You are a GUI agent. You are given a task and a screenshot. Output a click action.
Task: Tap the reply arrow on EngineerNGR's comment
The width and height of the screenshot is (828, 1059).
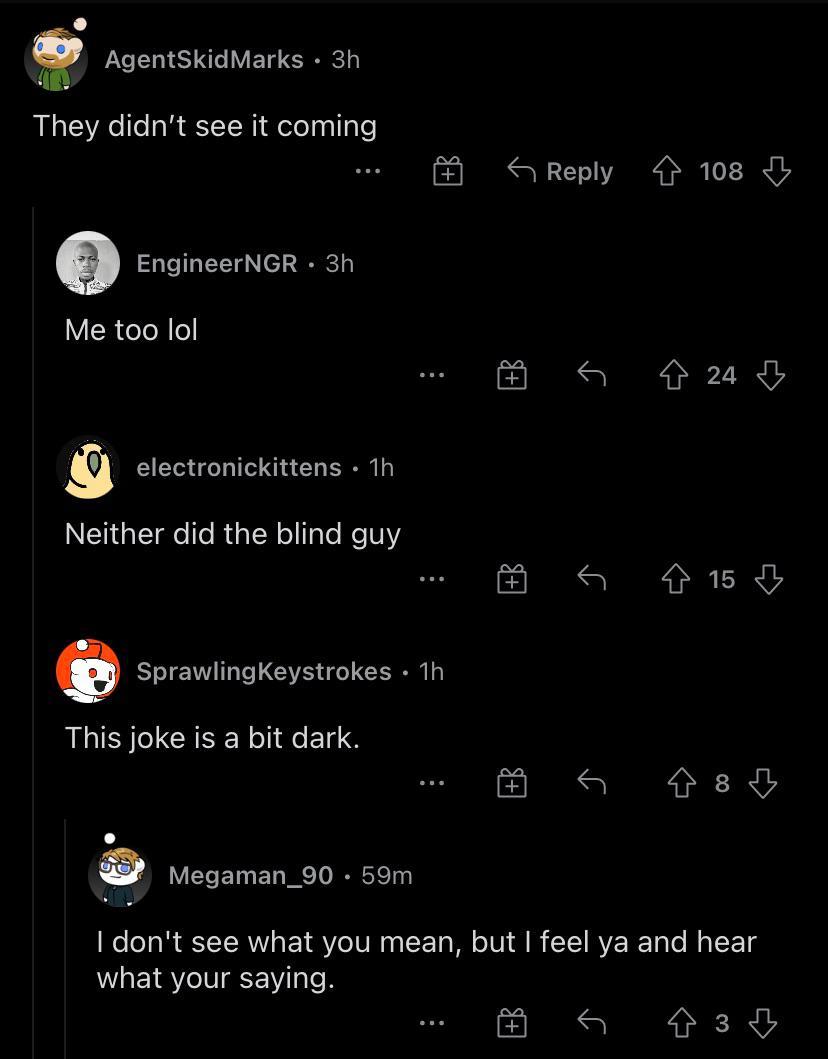pos(591,375)
